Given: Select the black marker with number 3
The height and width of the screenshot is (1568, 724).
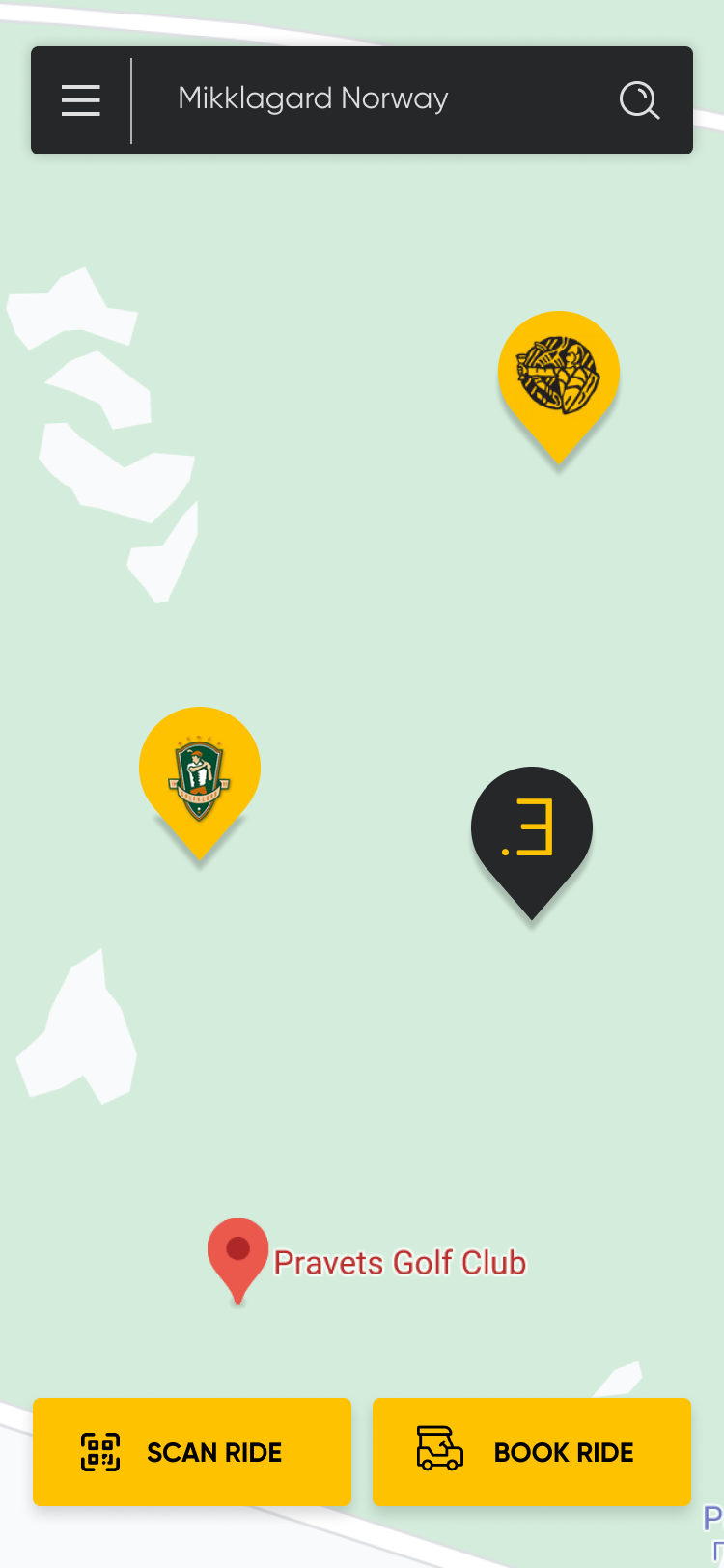Looking at the screenshot, I should [x=531, y=830].
